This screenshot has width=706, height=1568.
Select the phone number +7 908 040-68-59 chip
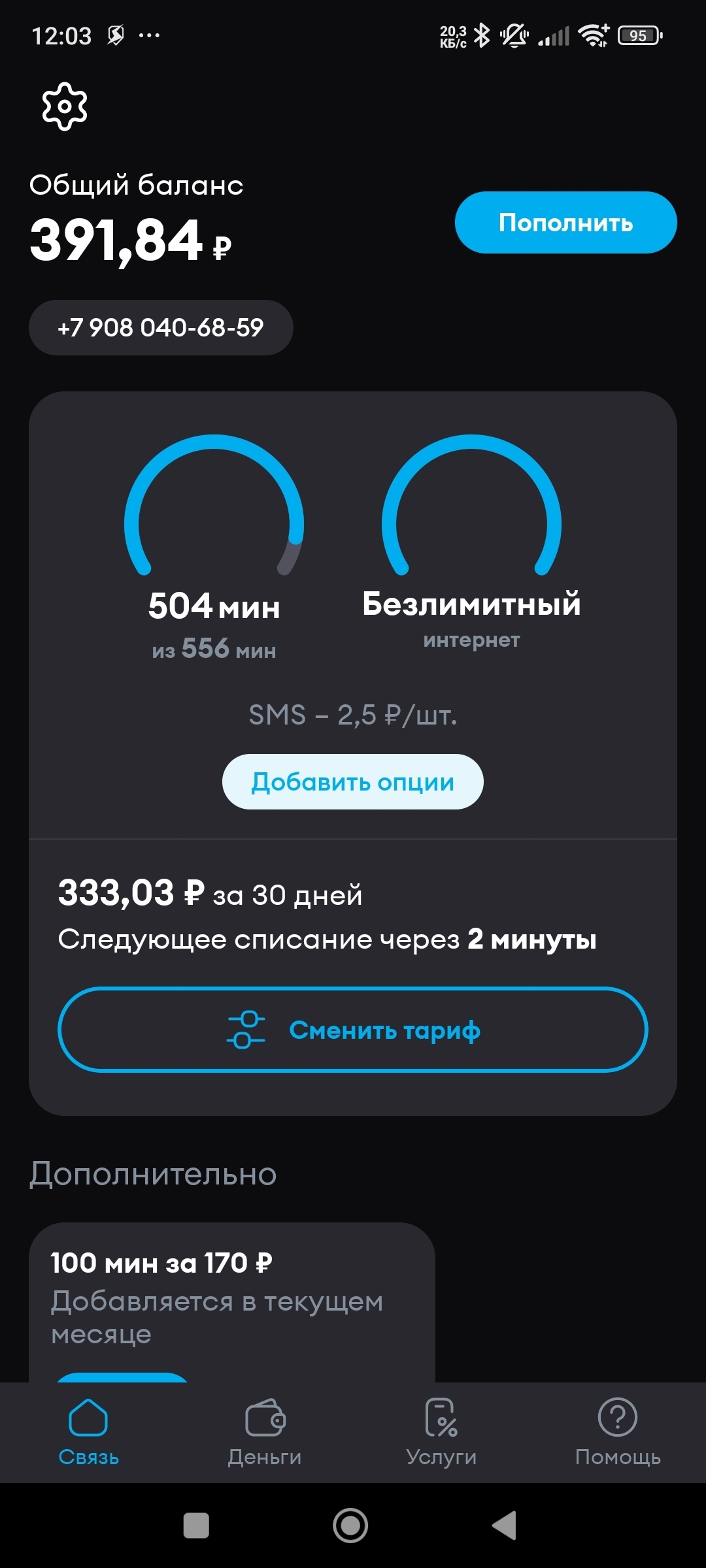point(161,327)
